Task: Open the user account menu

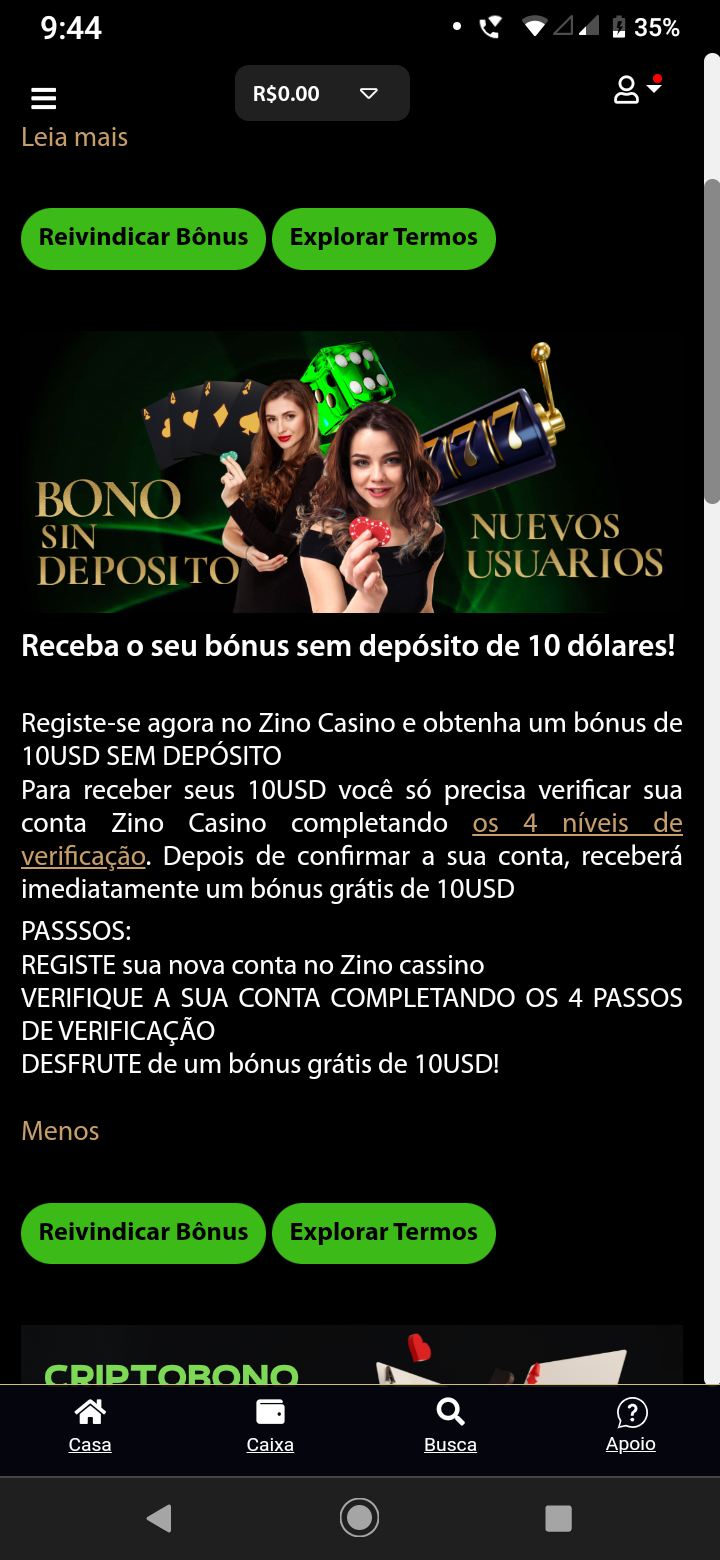Action: coord(636,90)
